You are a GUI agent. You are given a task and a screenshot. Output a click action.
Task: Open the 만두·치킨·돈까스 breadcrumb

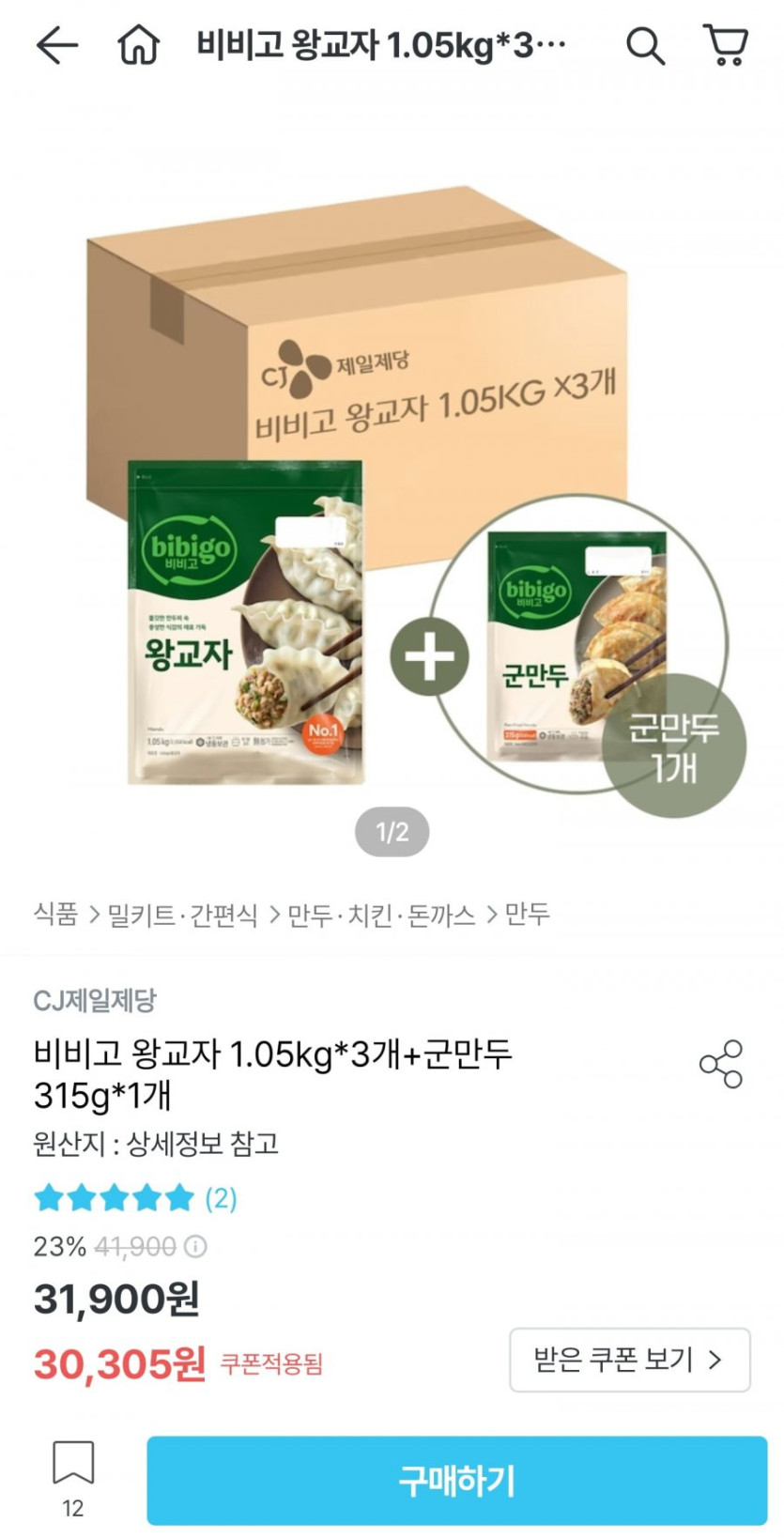coord(380,914)
